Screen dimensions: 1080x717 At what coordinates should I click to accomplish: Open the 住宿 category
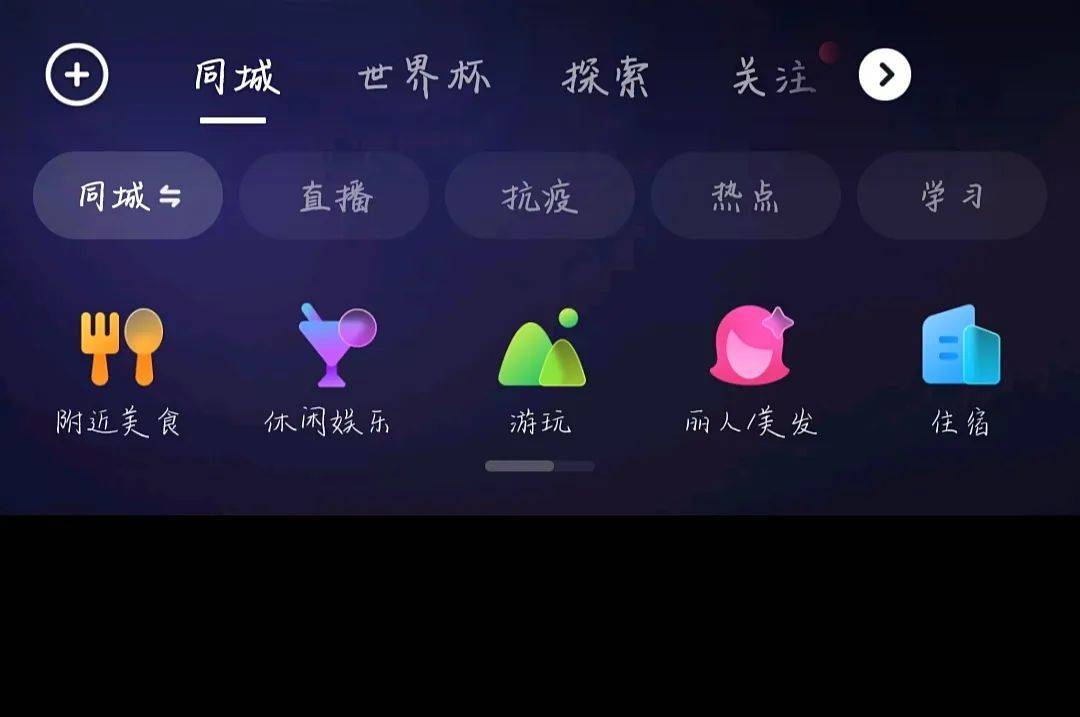point(960,370)
